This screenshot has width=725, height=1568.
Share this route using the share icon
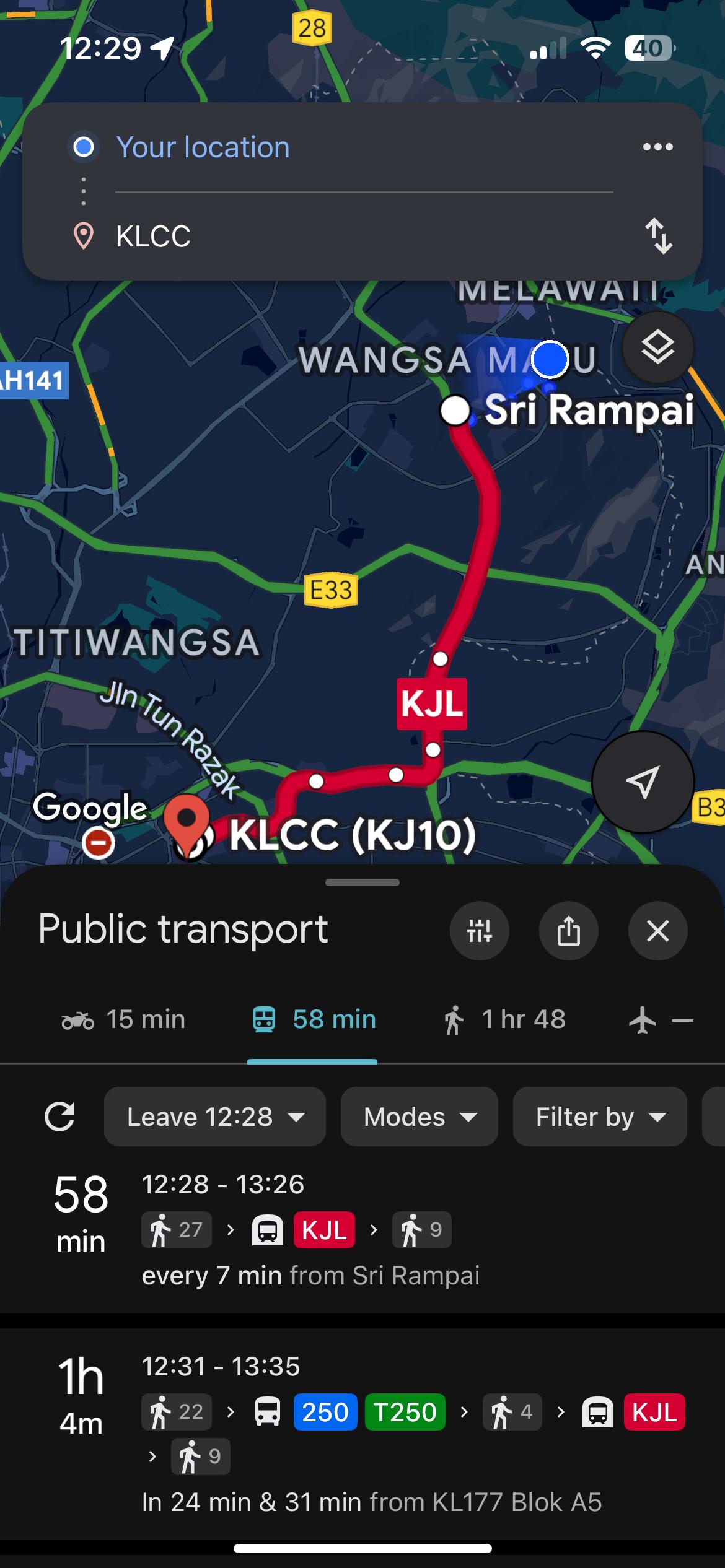click(568, 931)
